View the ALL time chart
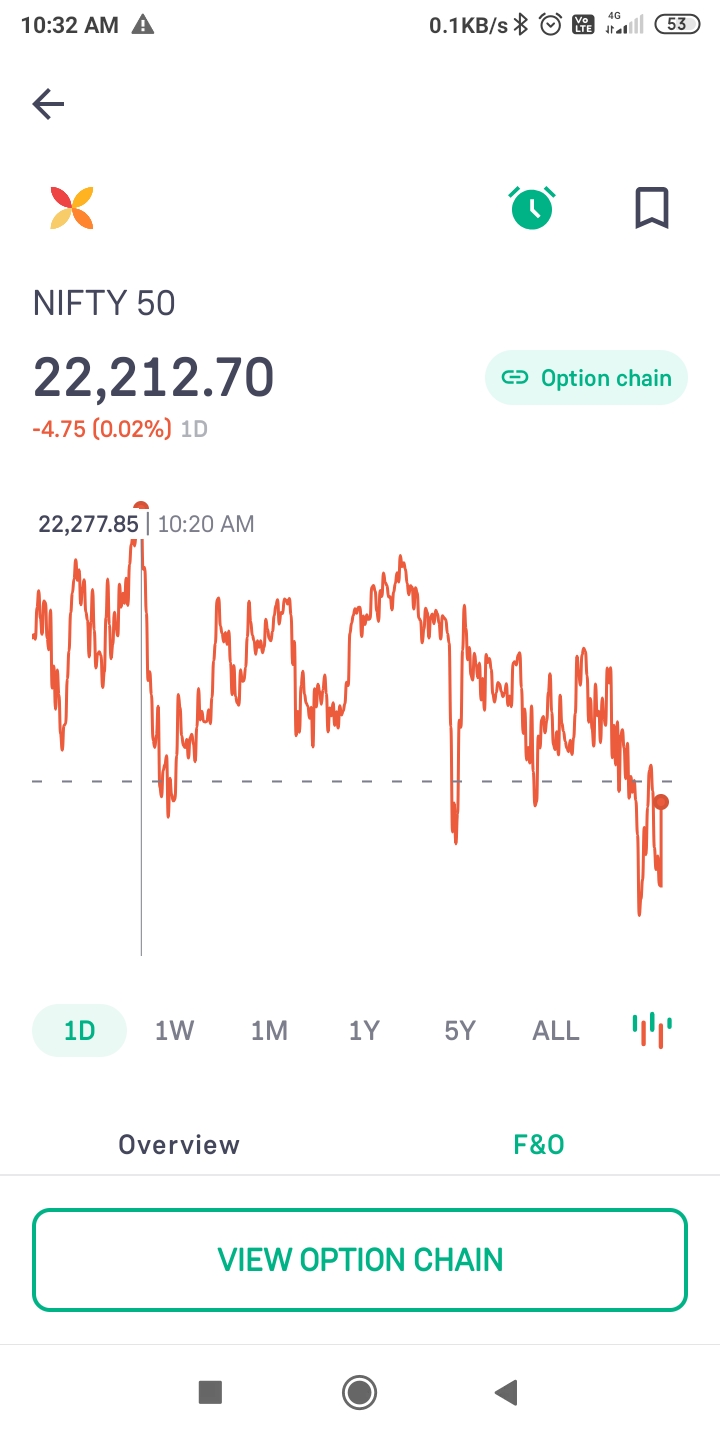This screenshot has height=1440, width=720. [x=555, y=1031]
